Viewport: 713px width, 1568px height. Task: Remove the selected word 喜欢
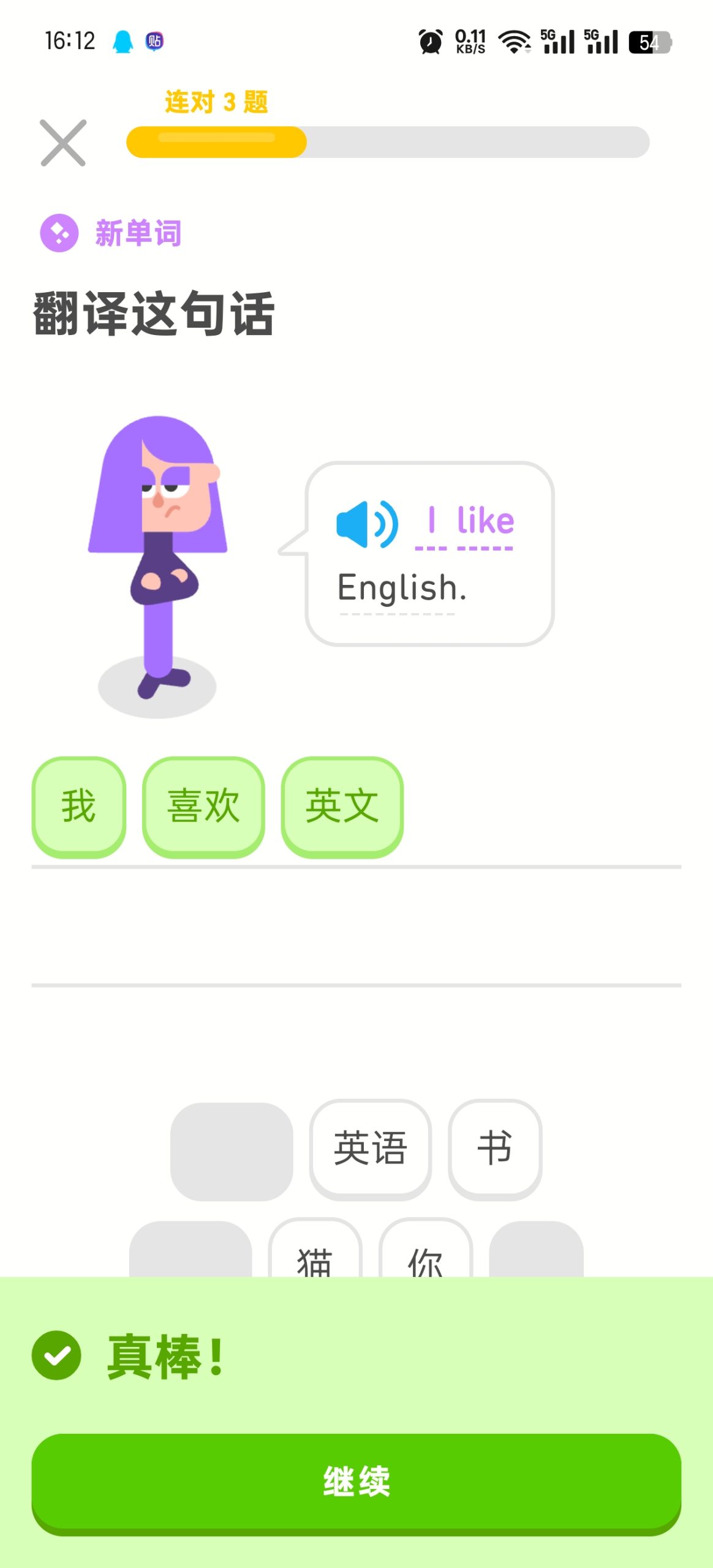(x=203, y=806)
